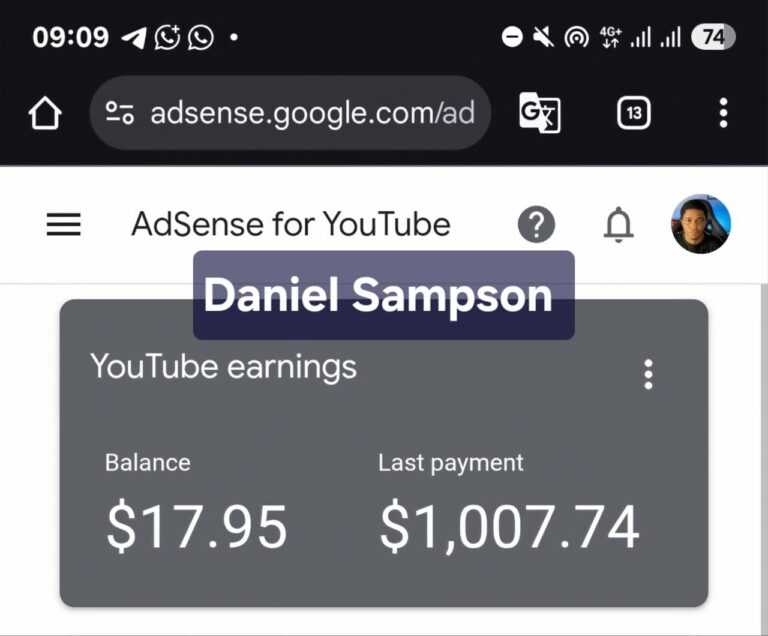Open the AdSense help icon
This screenshot has width=768, height=636.
click(x=536, y=224)
